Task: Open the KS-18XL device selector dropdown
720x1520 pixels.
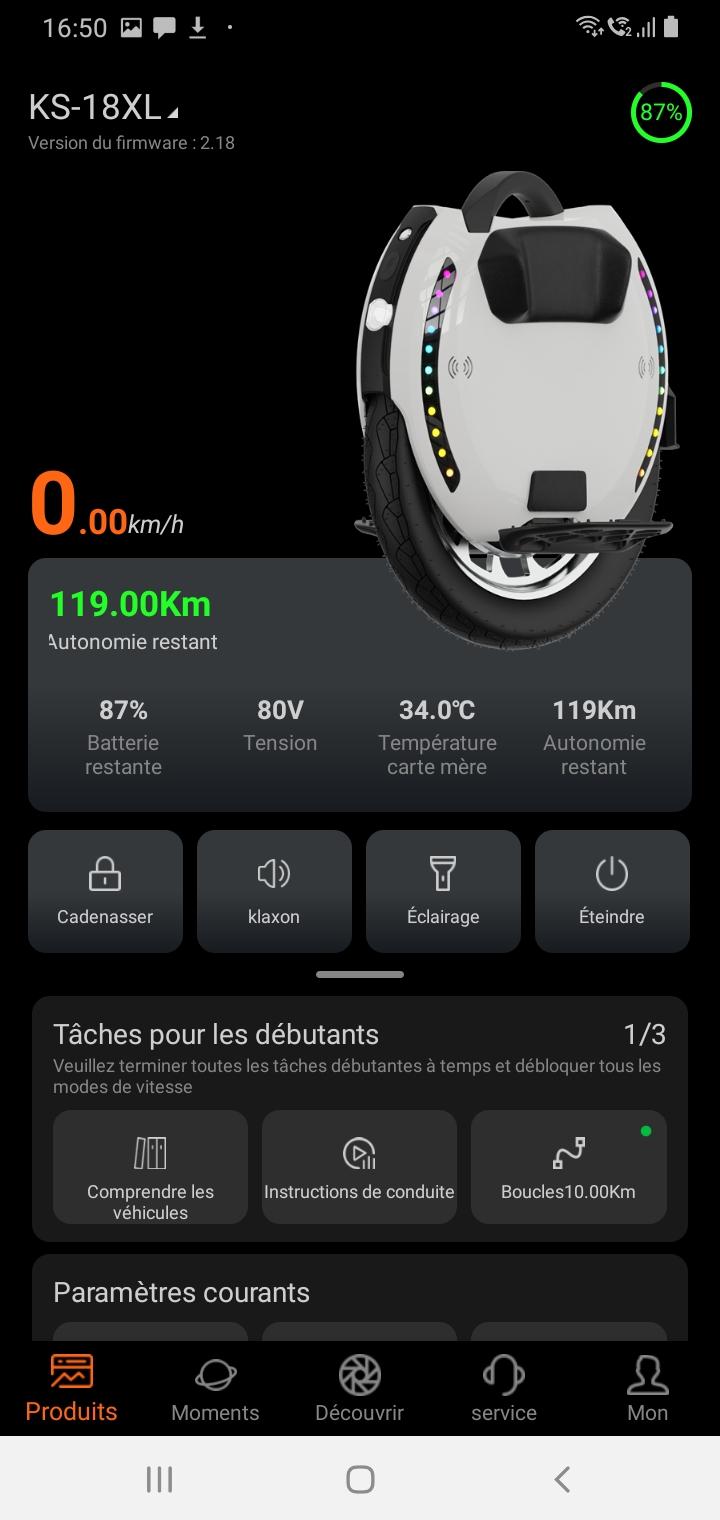Action: [x=103, y=108]
